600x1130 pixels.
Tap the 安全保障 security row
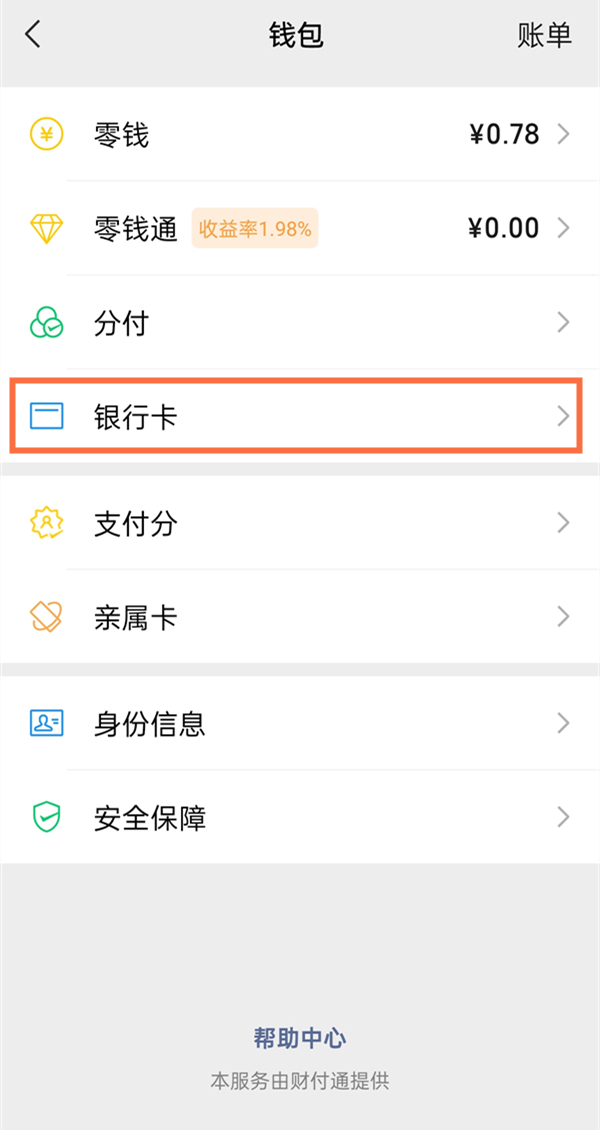(300, 818)
